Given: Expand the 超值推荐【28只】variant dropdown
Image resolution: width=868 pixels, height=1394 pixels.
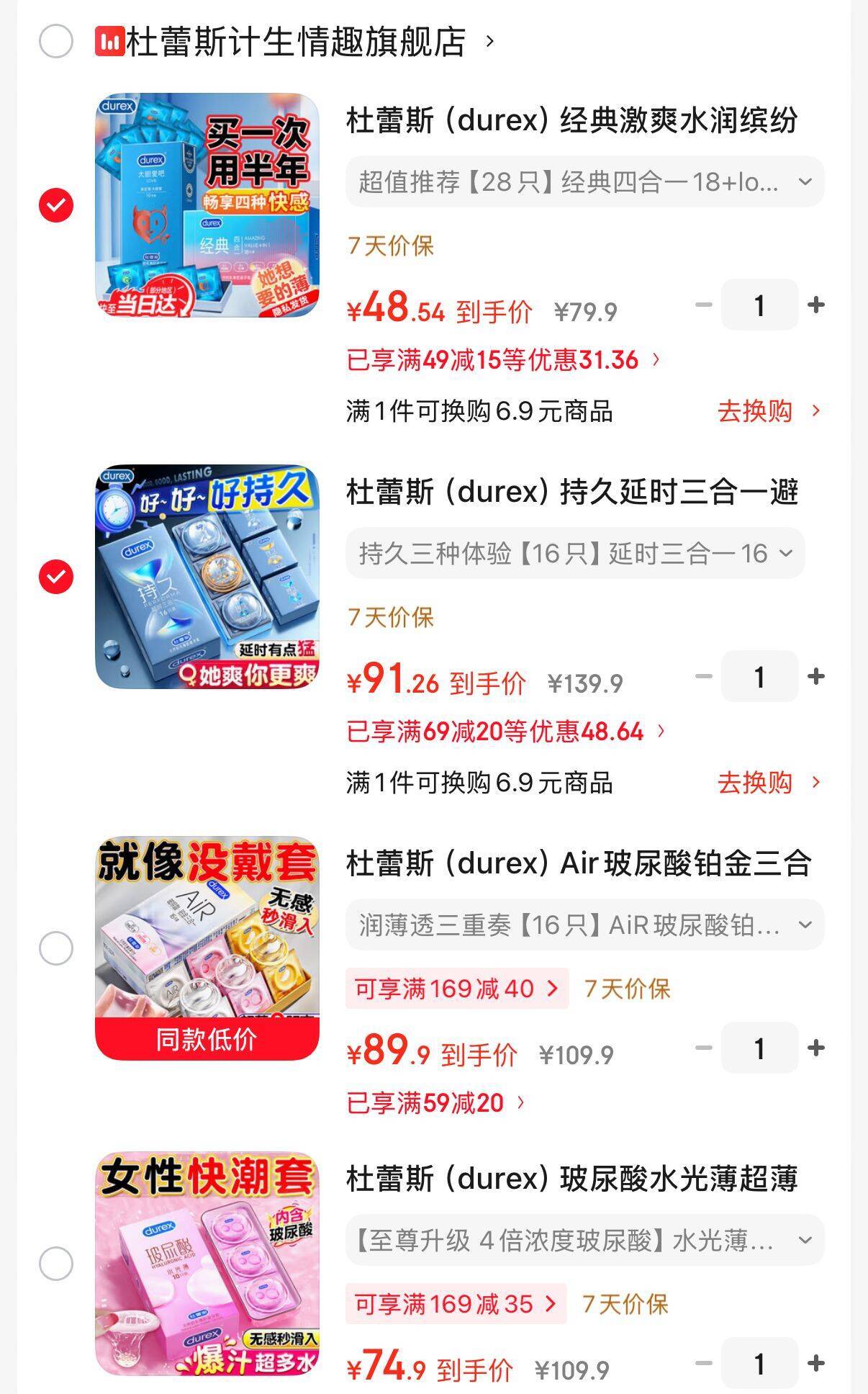Looking at the screenshot, I should click(584, 182).
